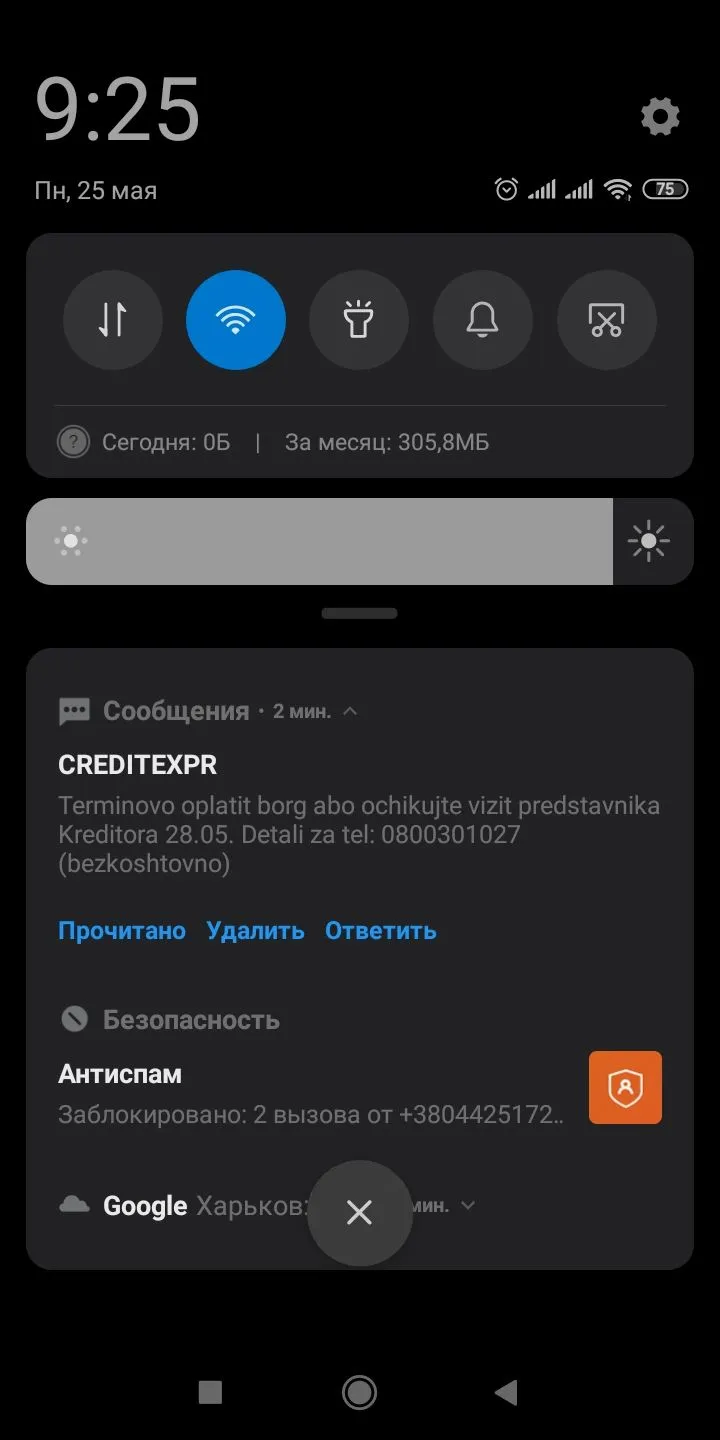Collapse the Сообщения notification chevron
The width and height of the screenshot is (720, 1440).
(x=350, y=712)
